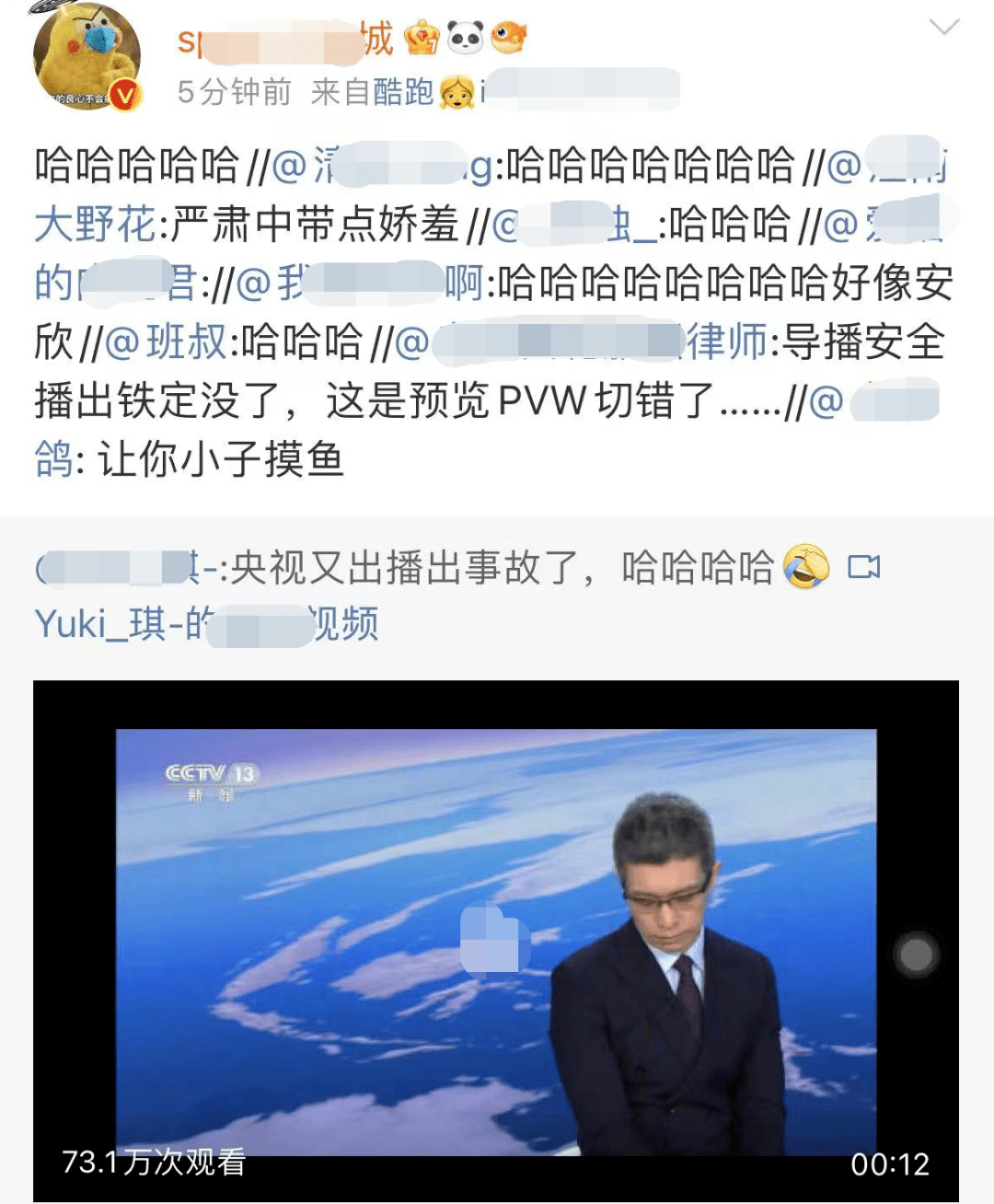Open the Yuki_琪 video link
994x1204 pixels.
(x=206, y=624)
